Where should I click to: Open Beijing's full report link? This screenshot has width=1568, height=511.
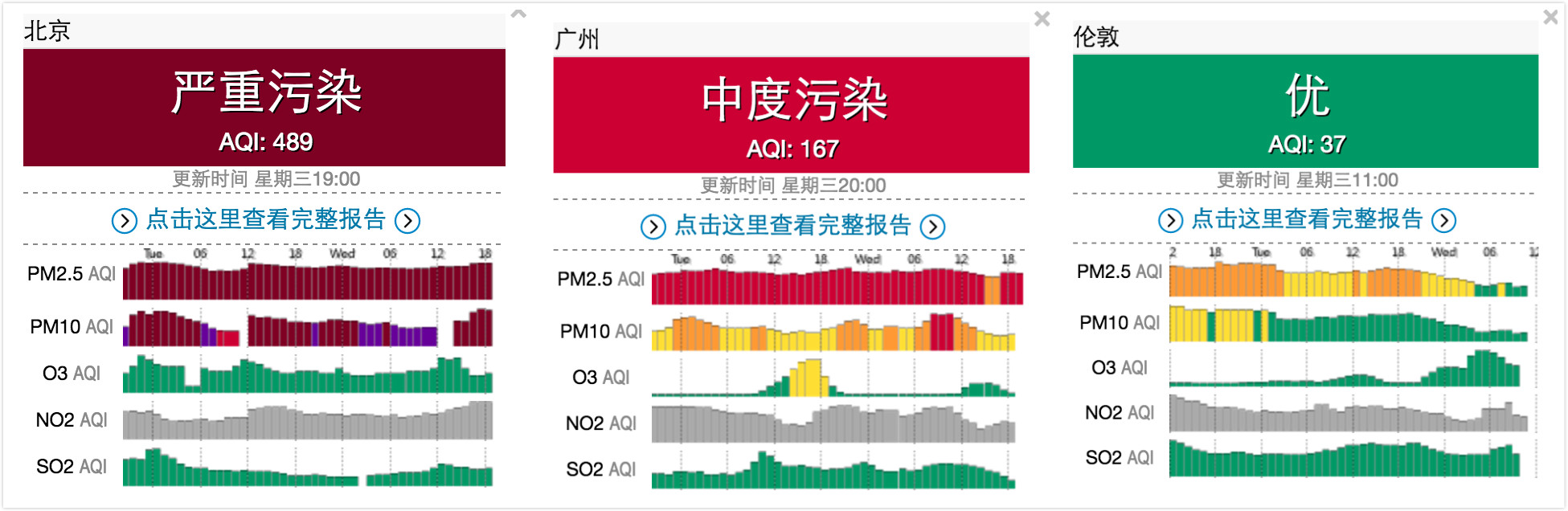tap(265, 219)
